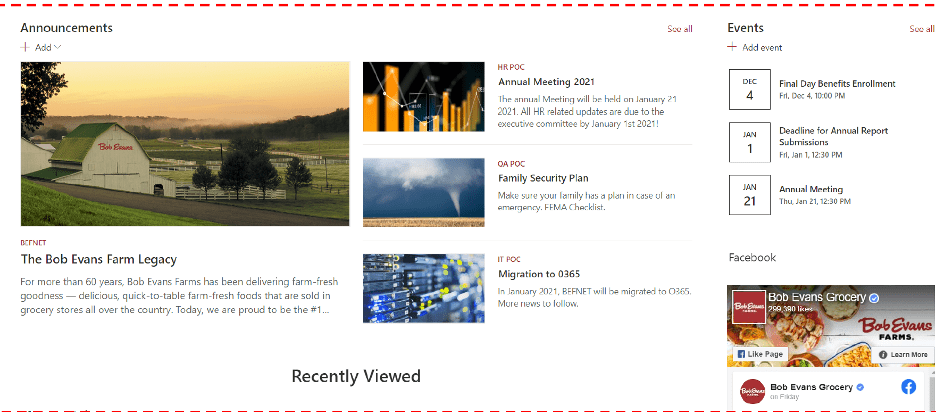Image resolution: width=936 pixels, height=412 pixels.
Task: Open the Annual Meeting 2021 announcement
Action: point(546,82)
